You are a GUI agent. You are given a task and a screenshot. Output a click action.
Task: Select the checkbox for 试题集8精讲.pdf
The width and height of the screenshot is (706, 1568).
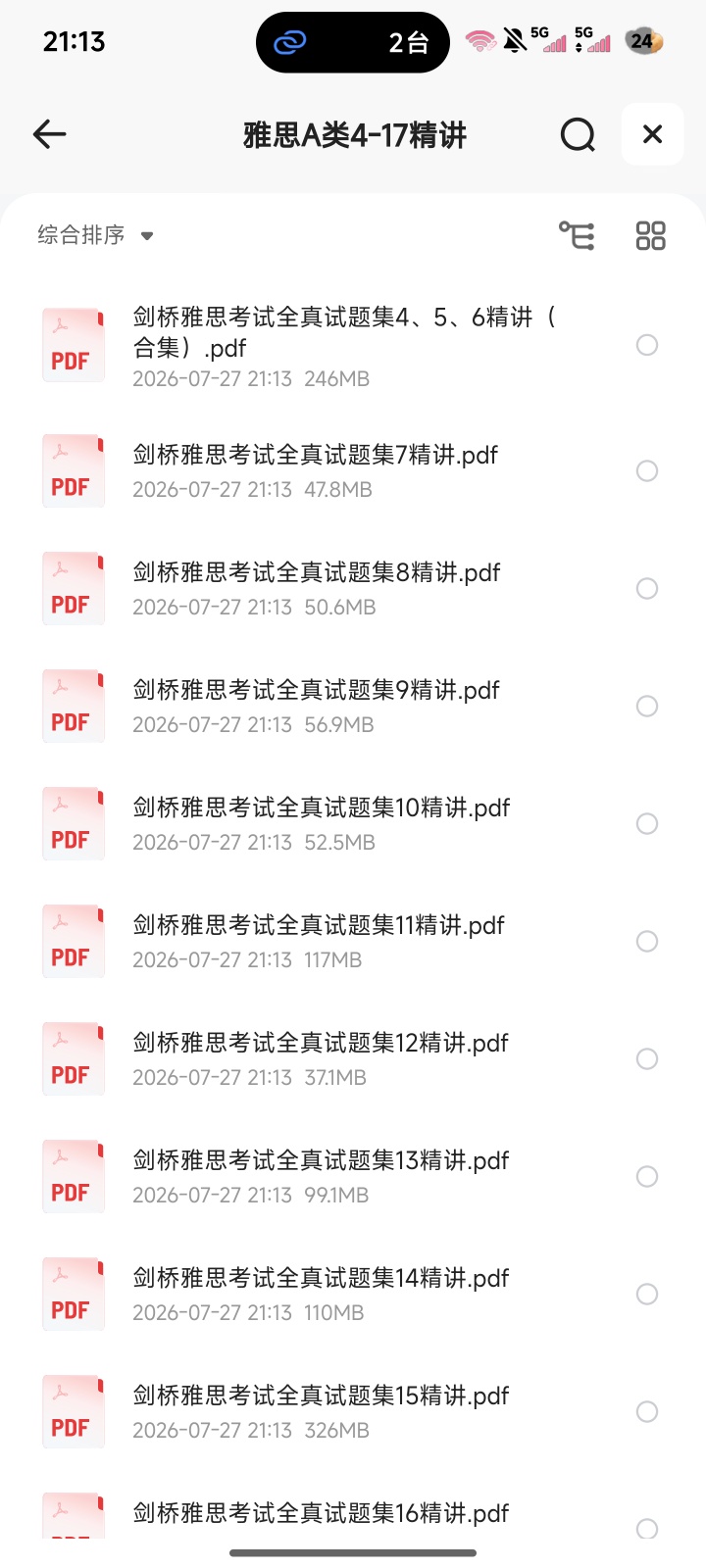click(x=647, y=588)
